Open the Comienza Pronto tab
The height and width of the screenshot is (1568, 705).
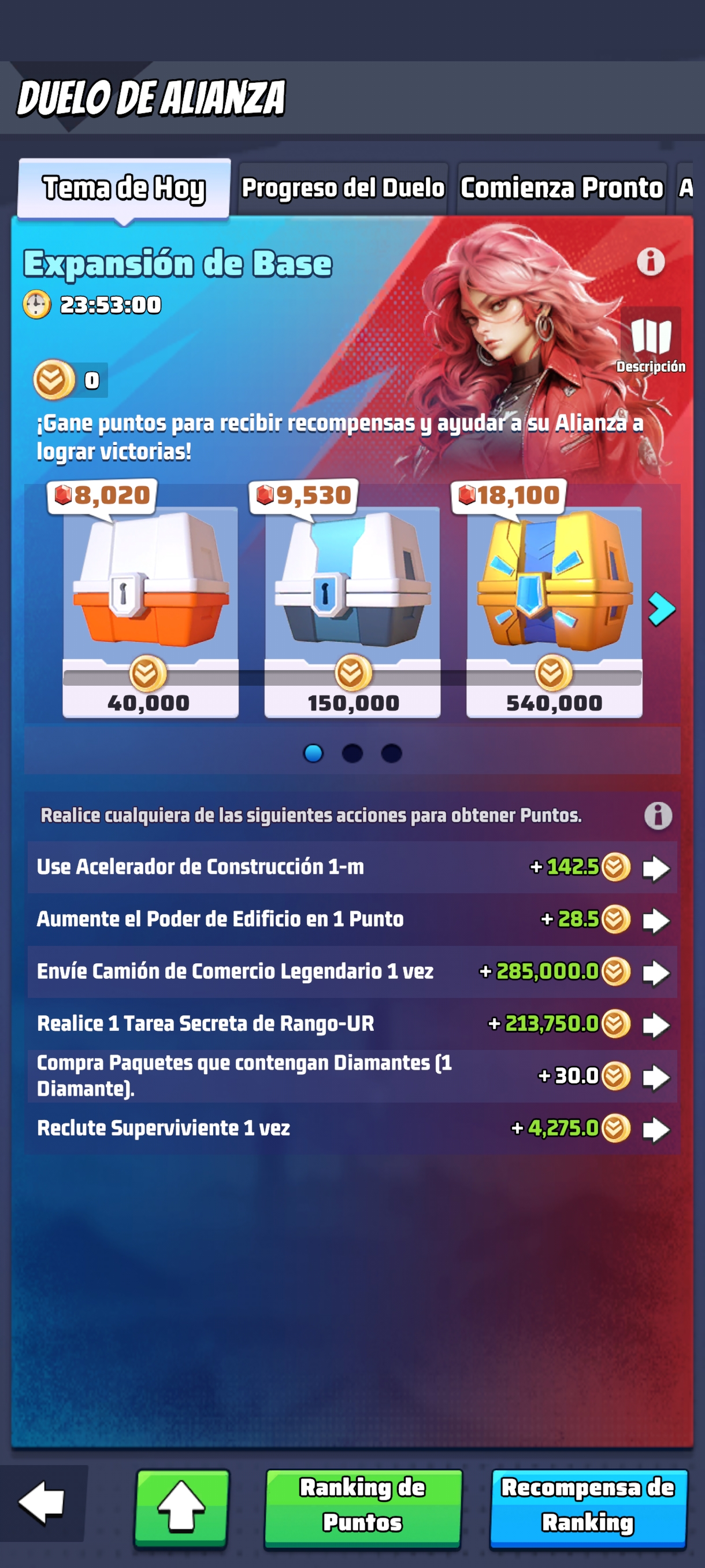(561, 188)
